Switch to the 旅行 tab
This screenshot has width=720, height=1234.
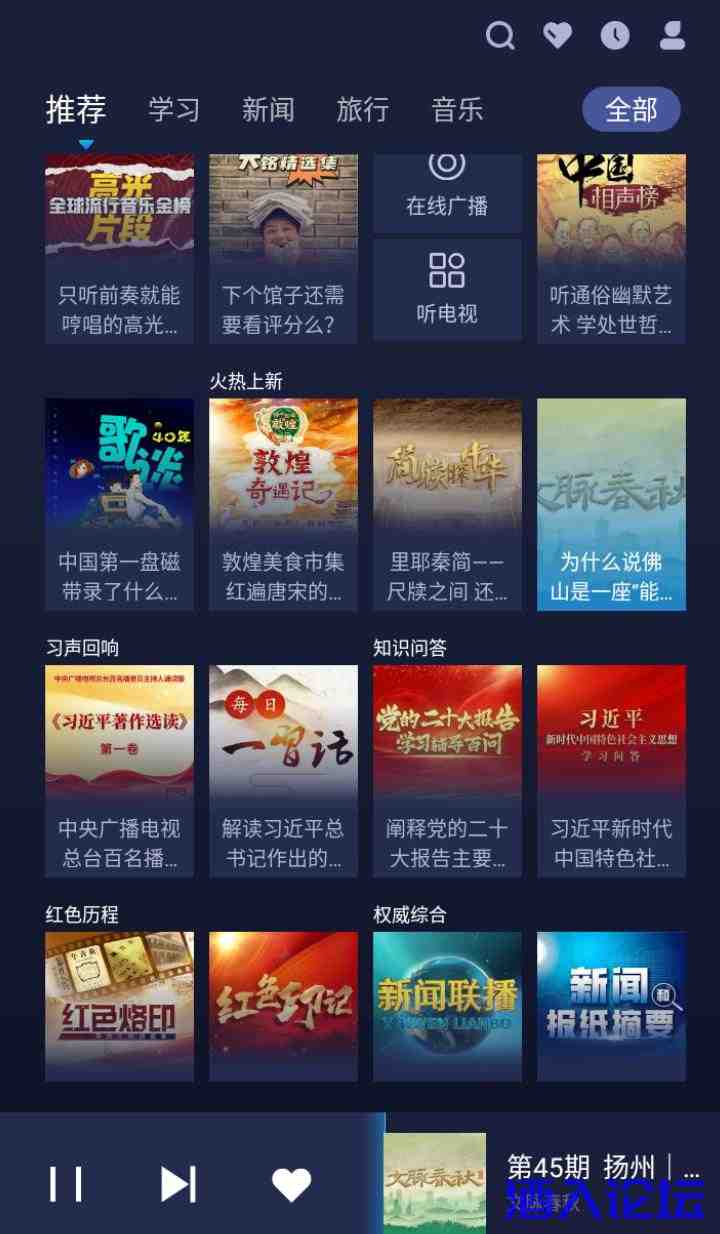pos(362,109)
